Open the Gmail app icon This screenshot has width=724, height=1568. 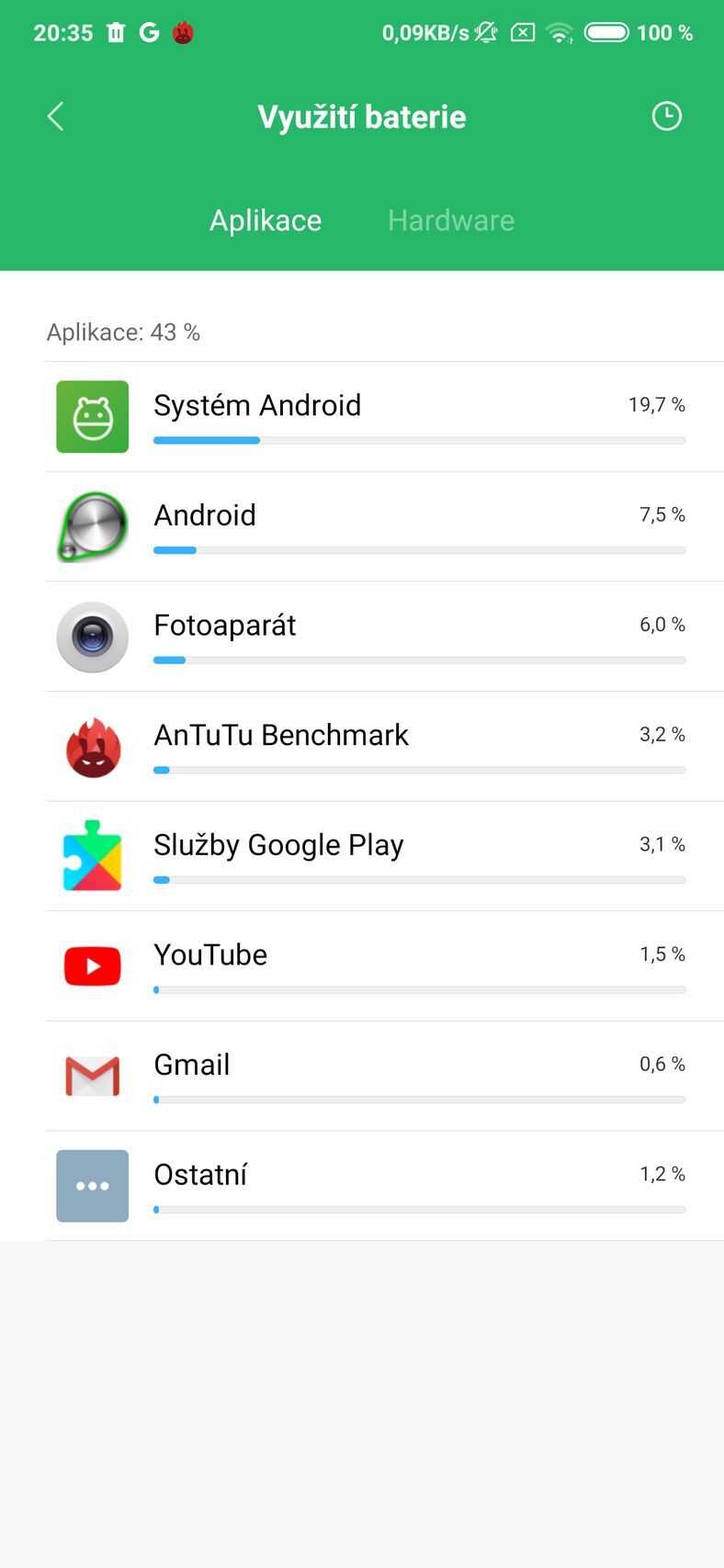92,1076
